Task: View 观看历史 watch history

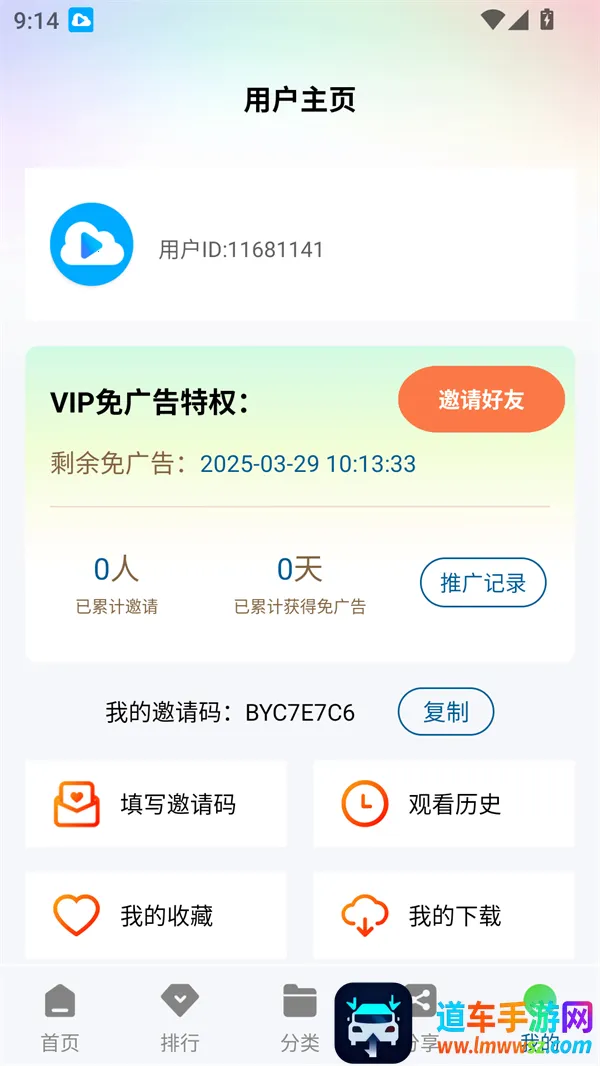Action: 443,804
